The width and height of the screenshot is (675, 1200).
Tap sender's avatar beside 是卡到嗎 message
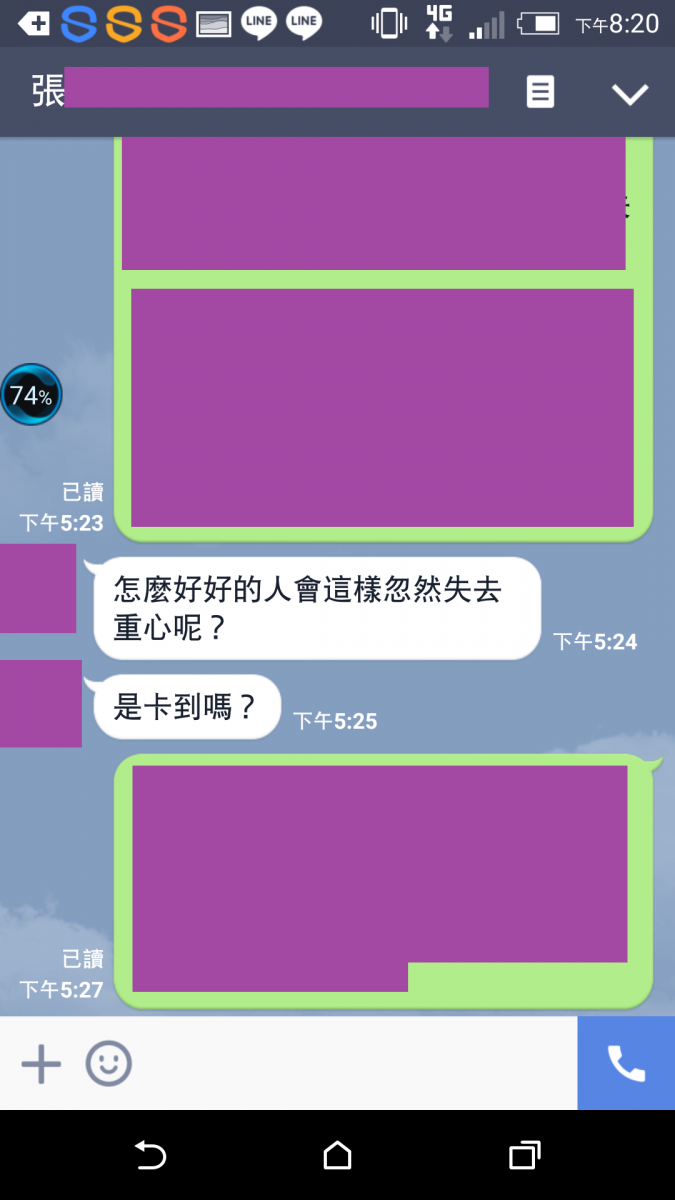click(x=40, y=703)
